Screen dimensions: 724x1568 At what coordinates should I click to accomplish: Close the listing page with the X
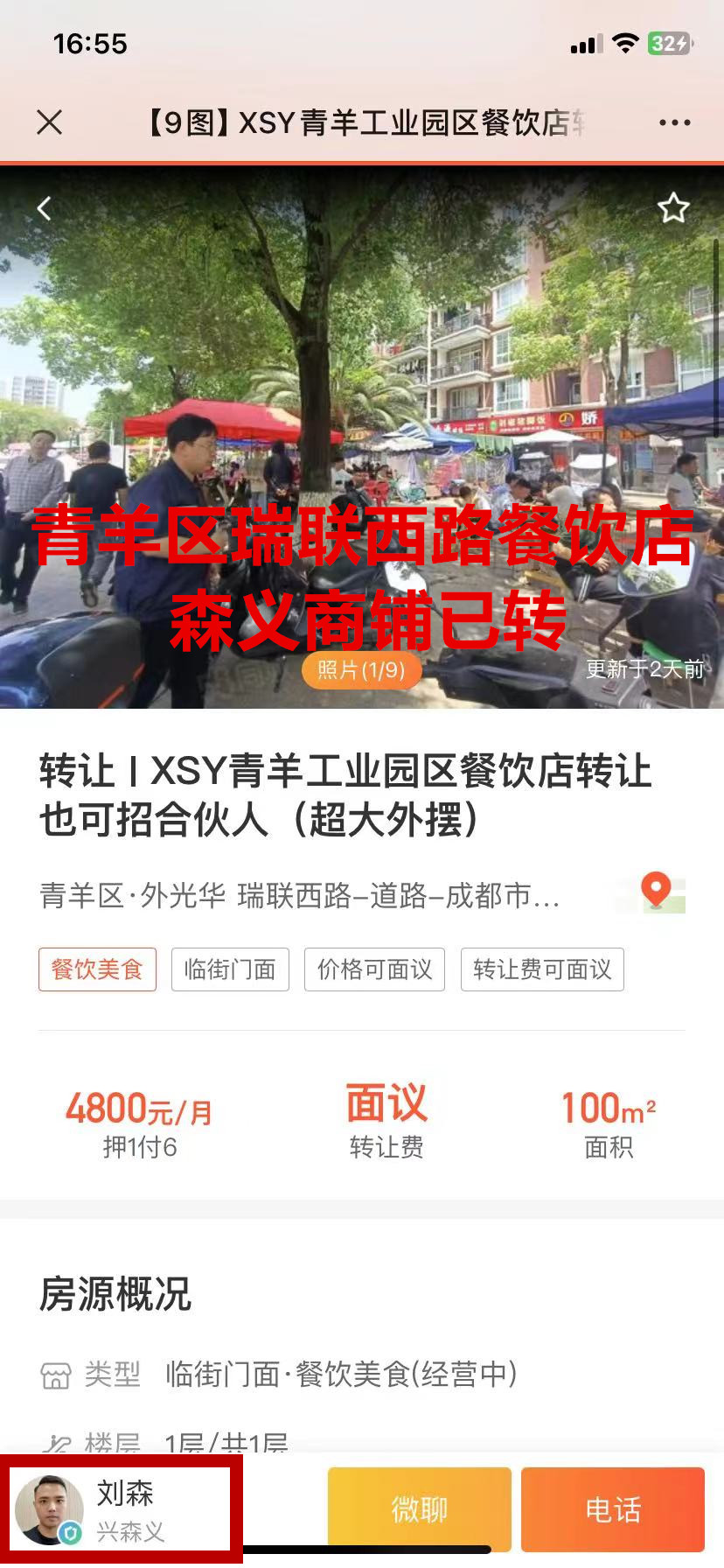tap(50, 122)
